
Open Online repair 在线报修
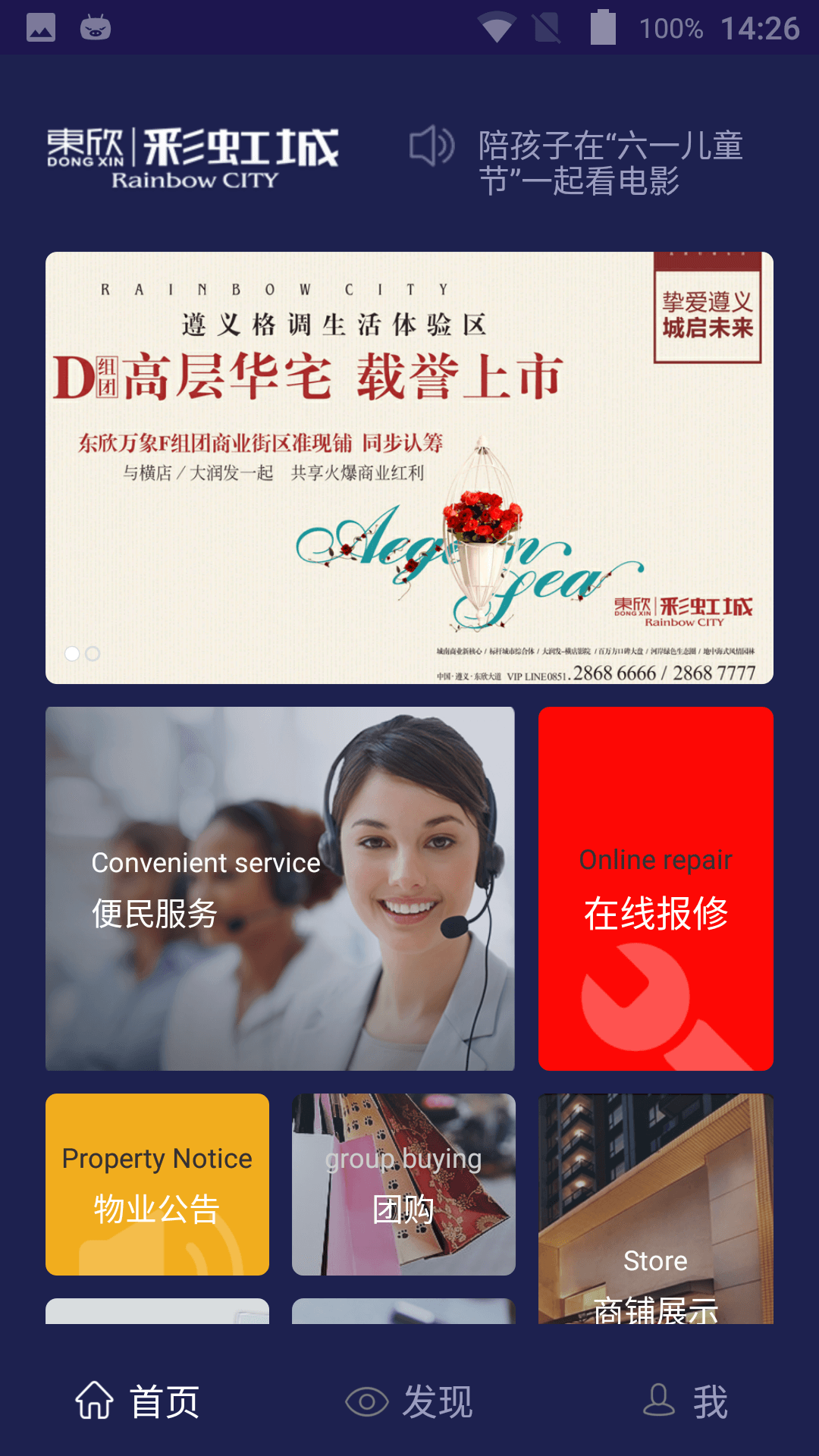point(655,888)
